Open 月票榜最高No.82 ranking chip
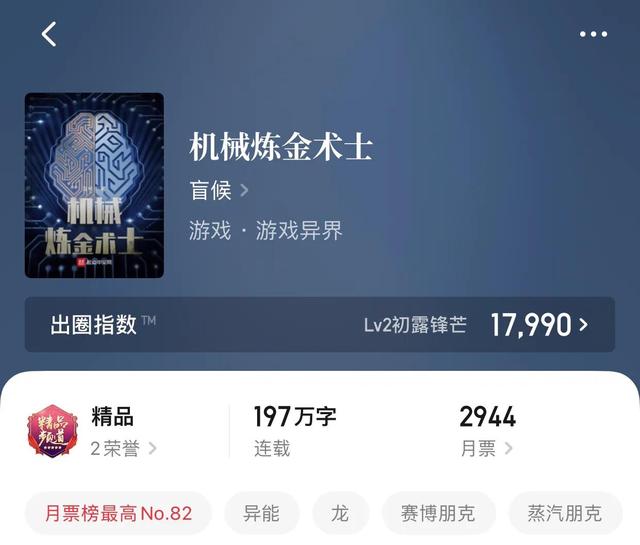Viewport: 640px width, 545px height. point(118,514)
